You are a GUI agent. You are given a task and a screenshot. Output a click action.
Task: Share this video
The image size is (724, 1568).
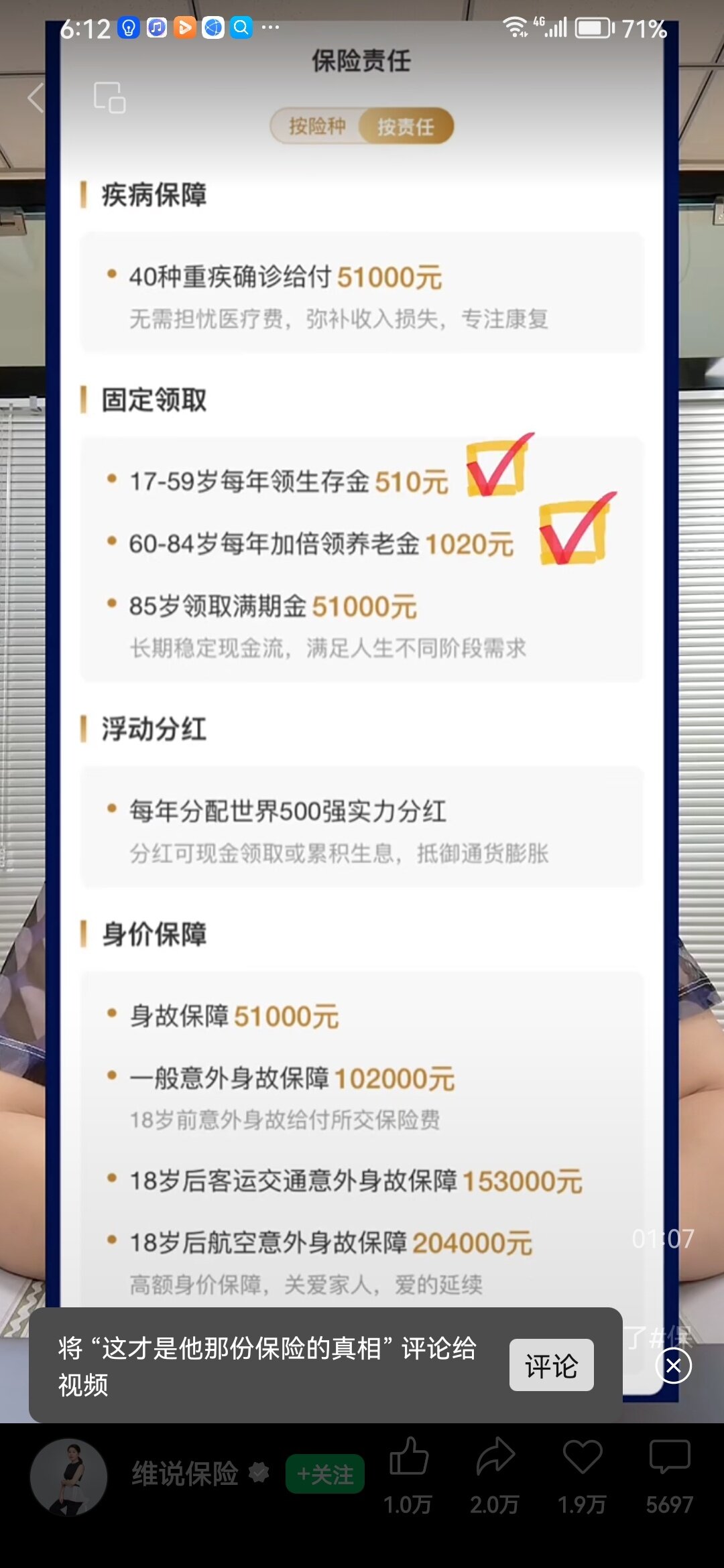[495, 1458]
